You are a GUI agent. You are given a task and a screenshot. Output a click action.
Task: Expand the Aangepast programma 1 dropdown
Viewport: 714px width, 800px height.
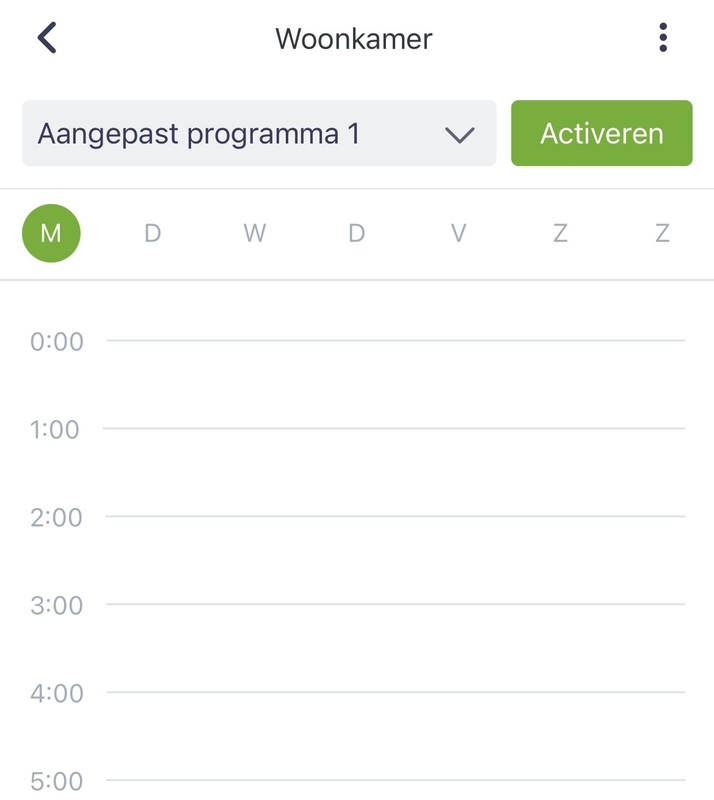click(259, 134)
